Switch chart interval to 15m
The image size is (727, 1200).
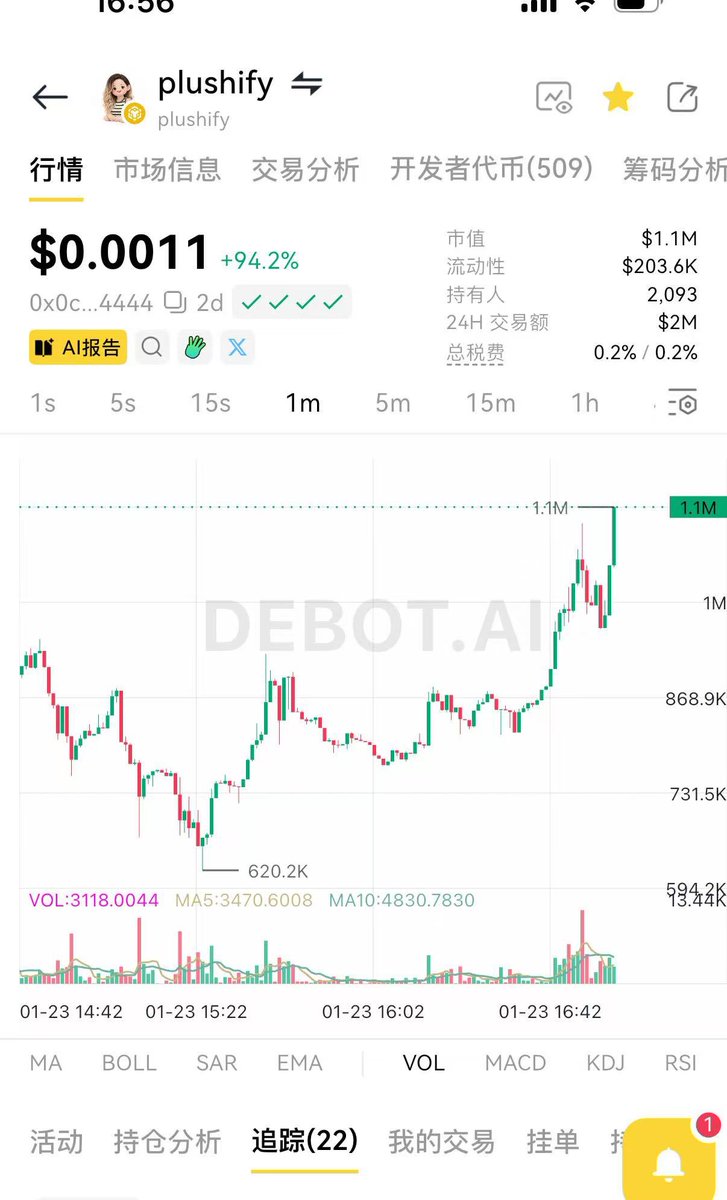pos(490,403)
